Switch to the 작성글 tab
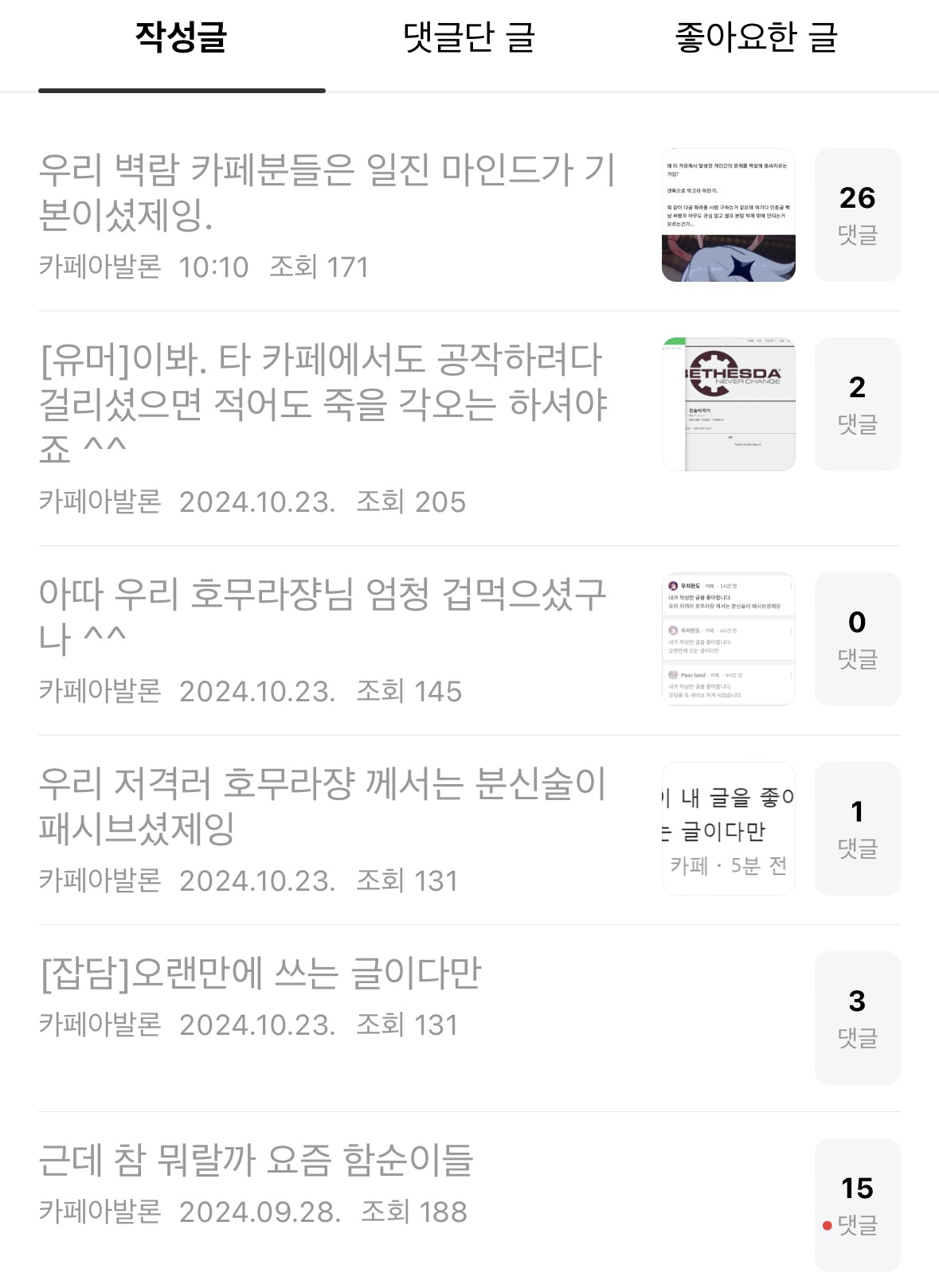The height and width of the screenshot is (1288, 939). coord(182,38)
